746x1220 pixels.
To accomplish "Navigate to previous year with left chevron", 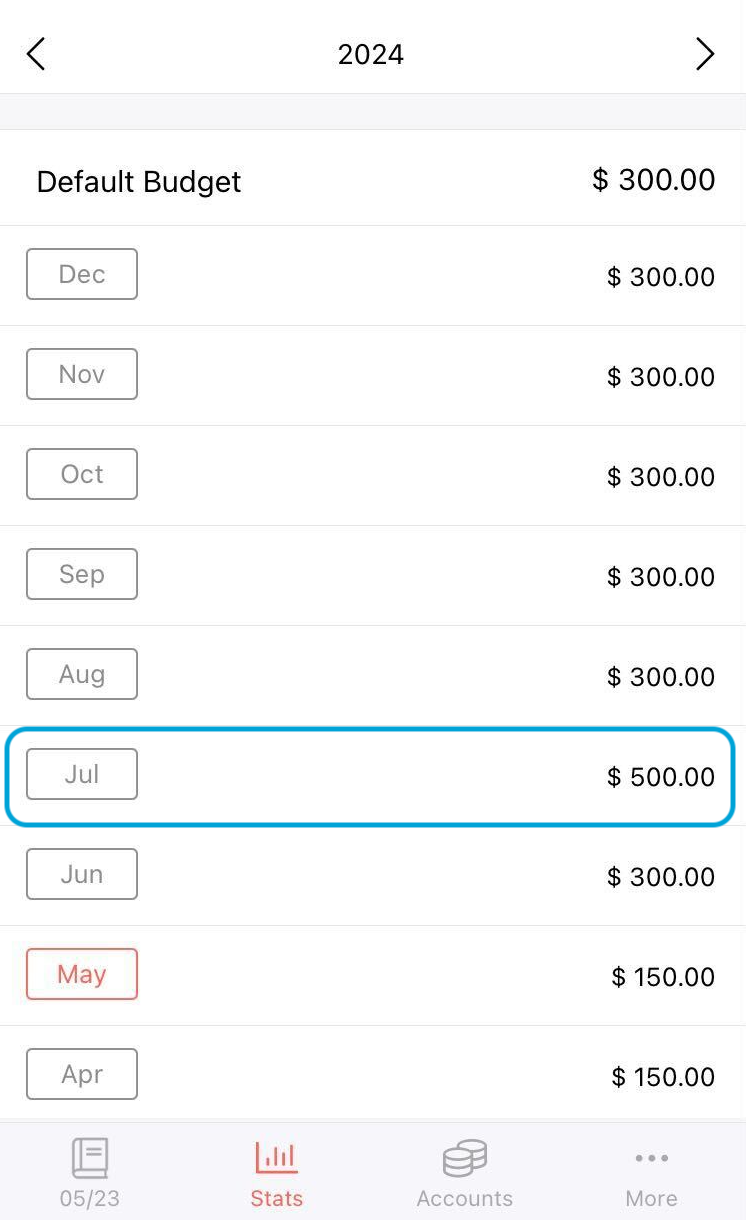I will 36,54.
